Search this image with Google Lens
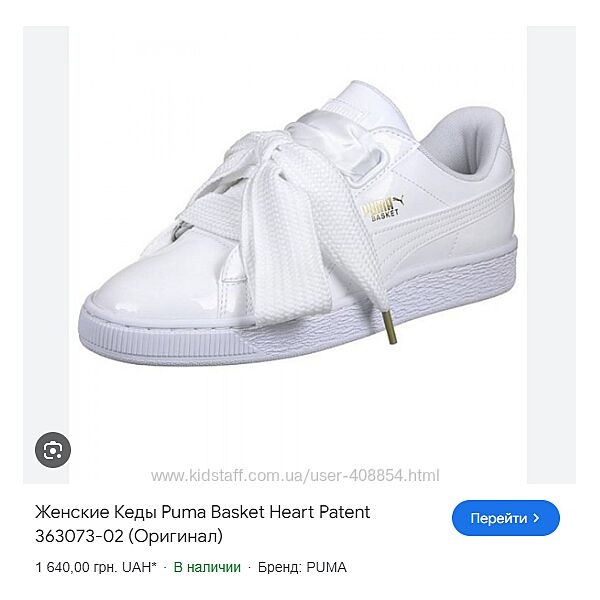Viewport: 600px width, 600px height. [x=53, y=450]
